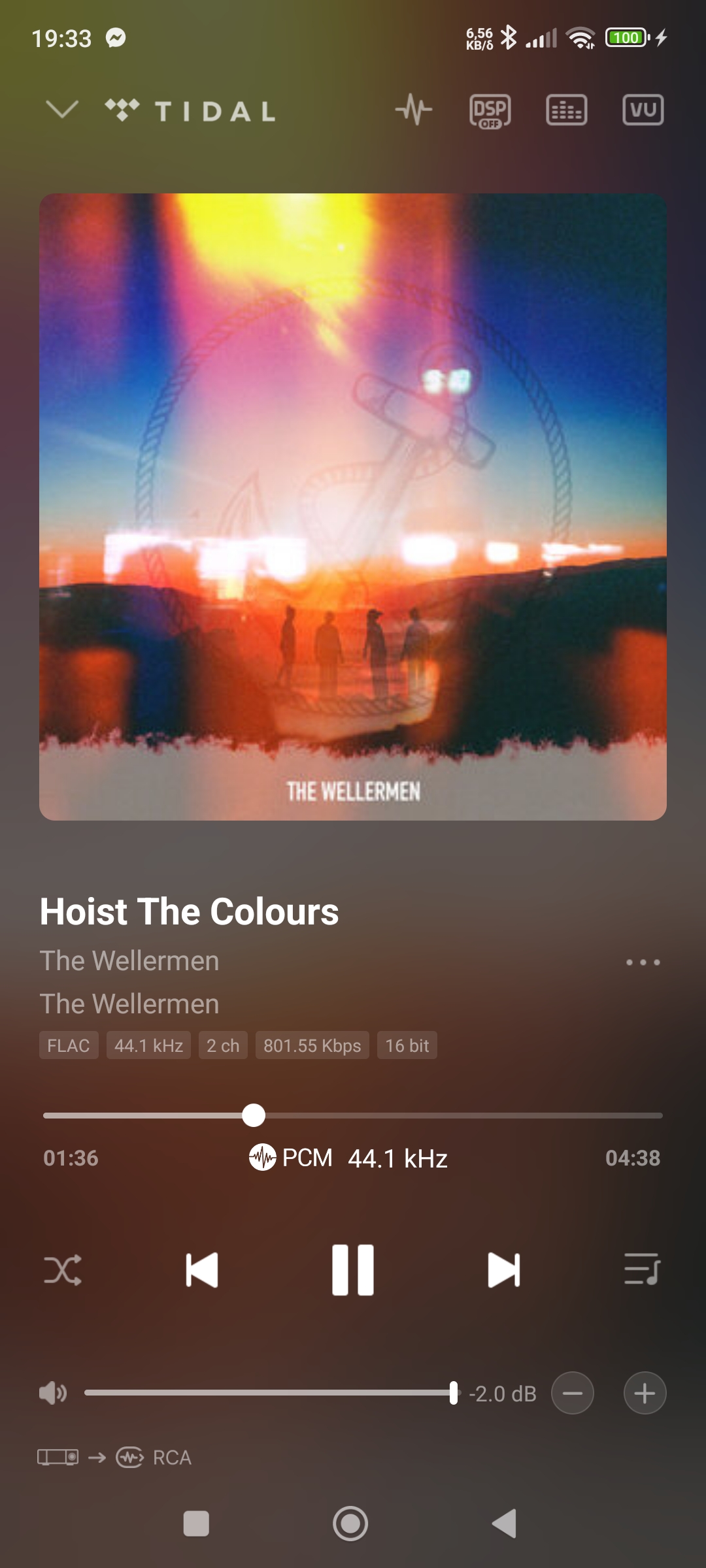Decrease volume with the minus button
This screenshot has width=706, height=1568.
pyautogui.click(x=573, y=1393)
